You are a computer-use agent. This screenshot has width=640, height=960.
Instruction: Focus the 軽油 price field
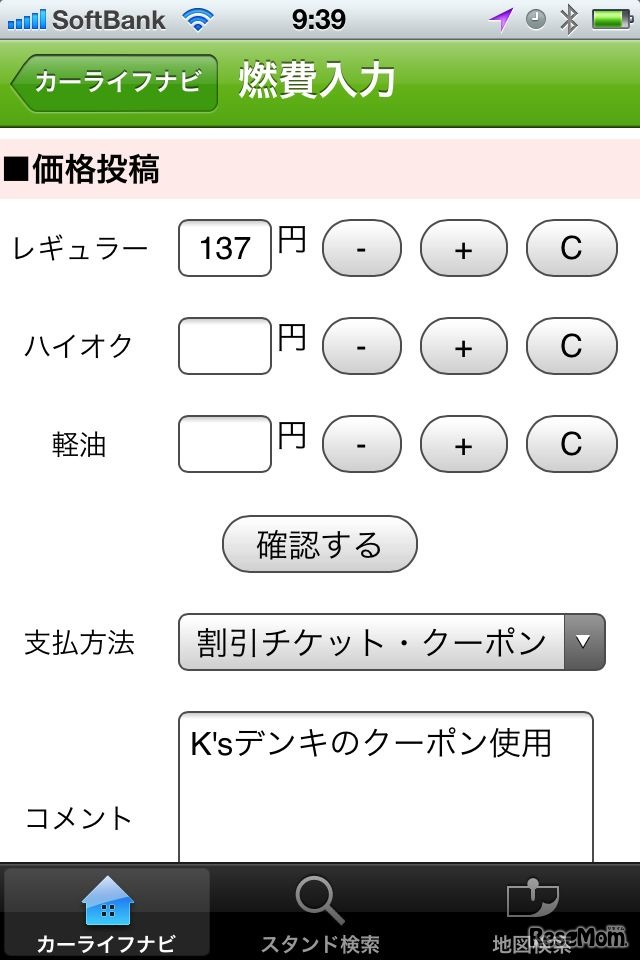coord(225,444)
